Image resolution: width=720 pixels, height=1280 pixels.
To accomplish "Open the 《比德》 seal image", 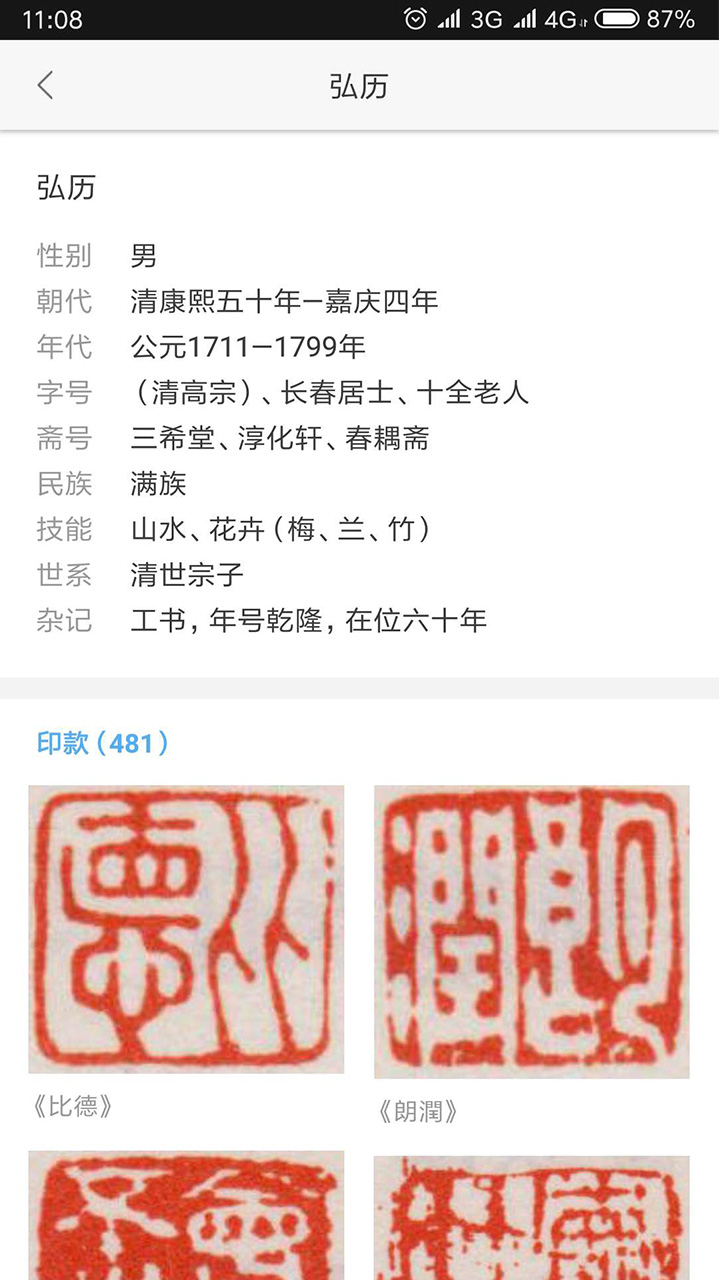I will 184,930.
